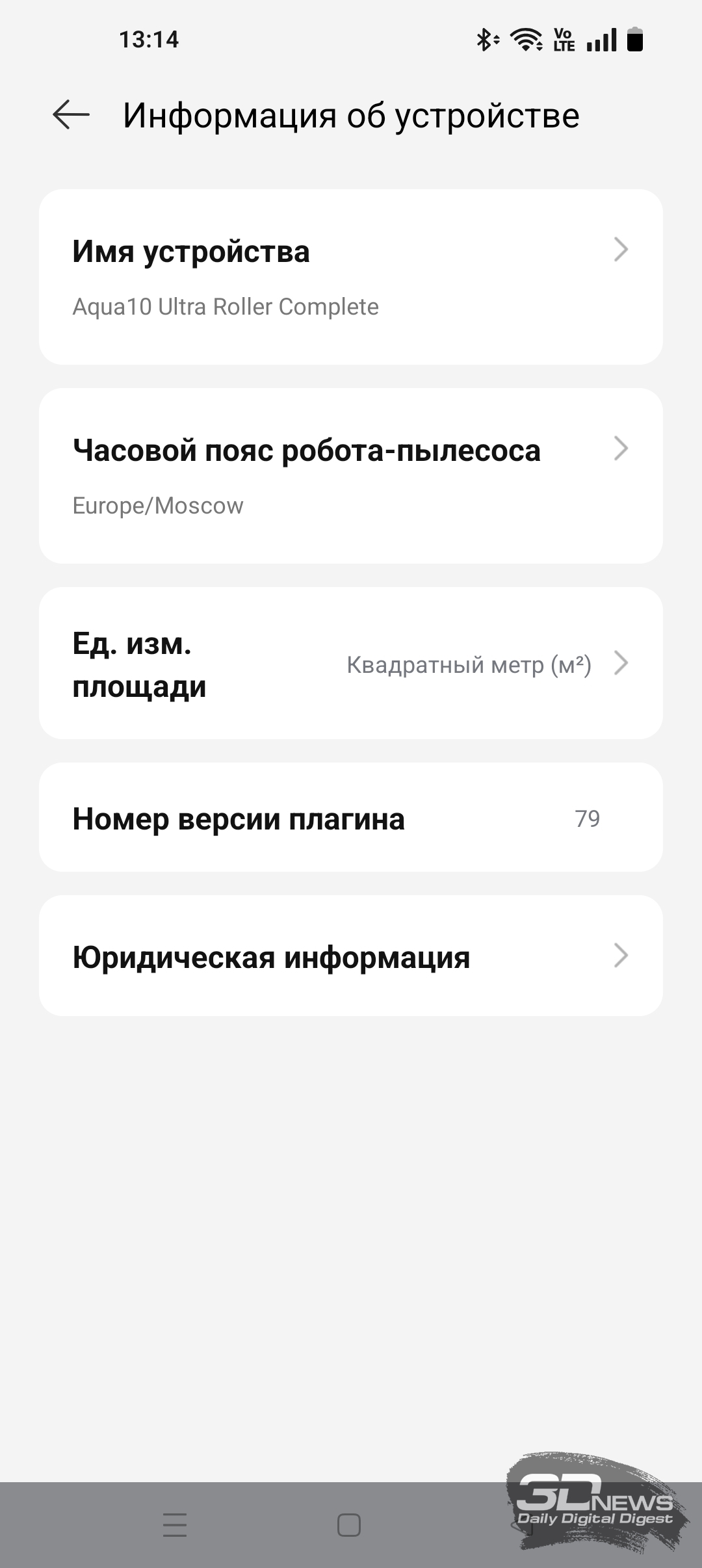Select the Ед. изм. площади unit
Screen dimensions: 702x1568
pyautogui.click(x=351, y=663)
